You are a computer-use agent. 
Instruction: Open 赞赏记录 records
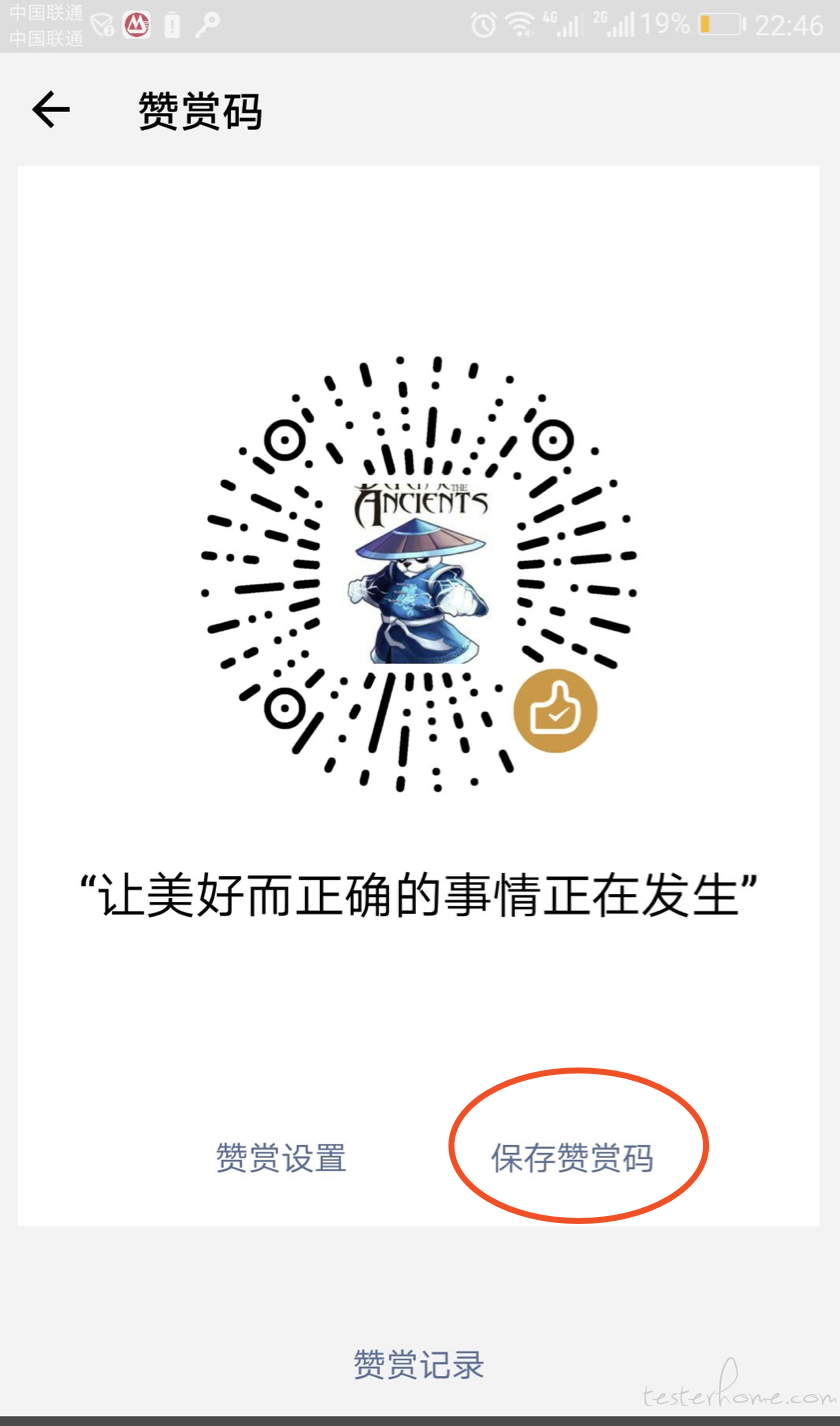[x=418, y=1364]
